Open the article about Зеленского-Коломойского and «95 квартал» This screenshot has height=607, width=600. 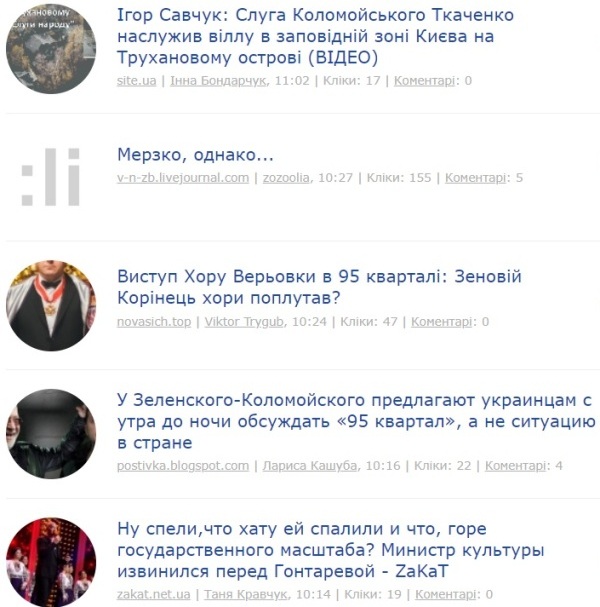355,421
